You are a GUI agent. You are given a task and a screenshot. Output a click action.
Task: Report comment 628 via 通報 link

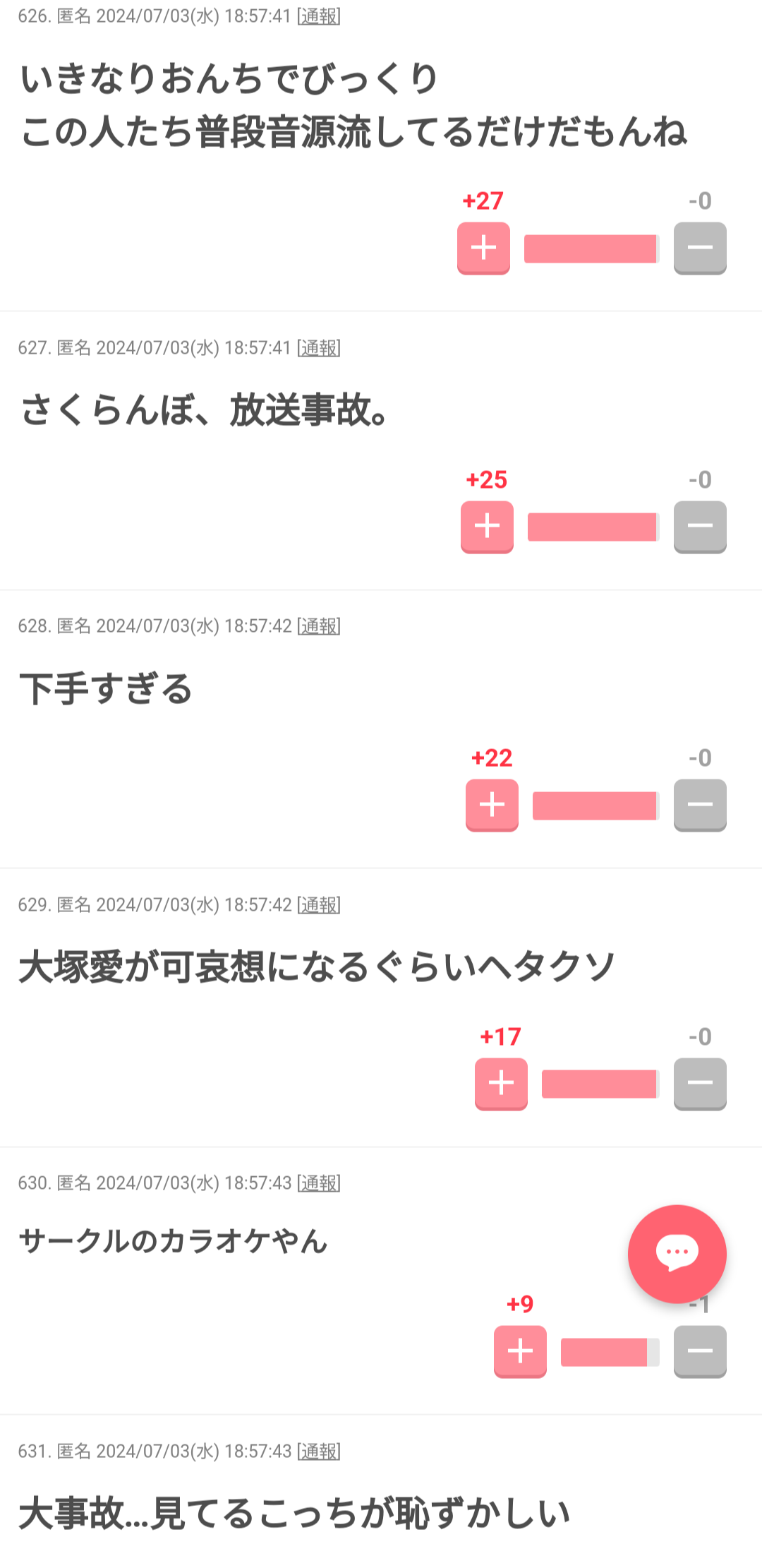(319, 626)
